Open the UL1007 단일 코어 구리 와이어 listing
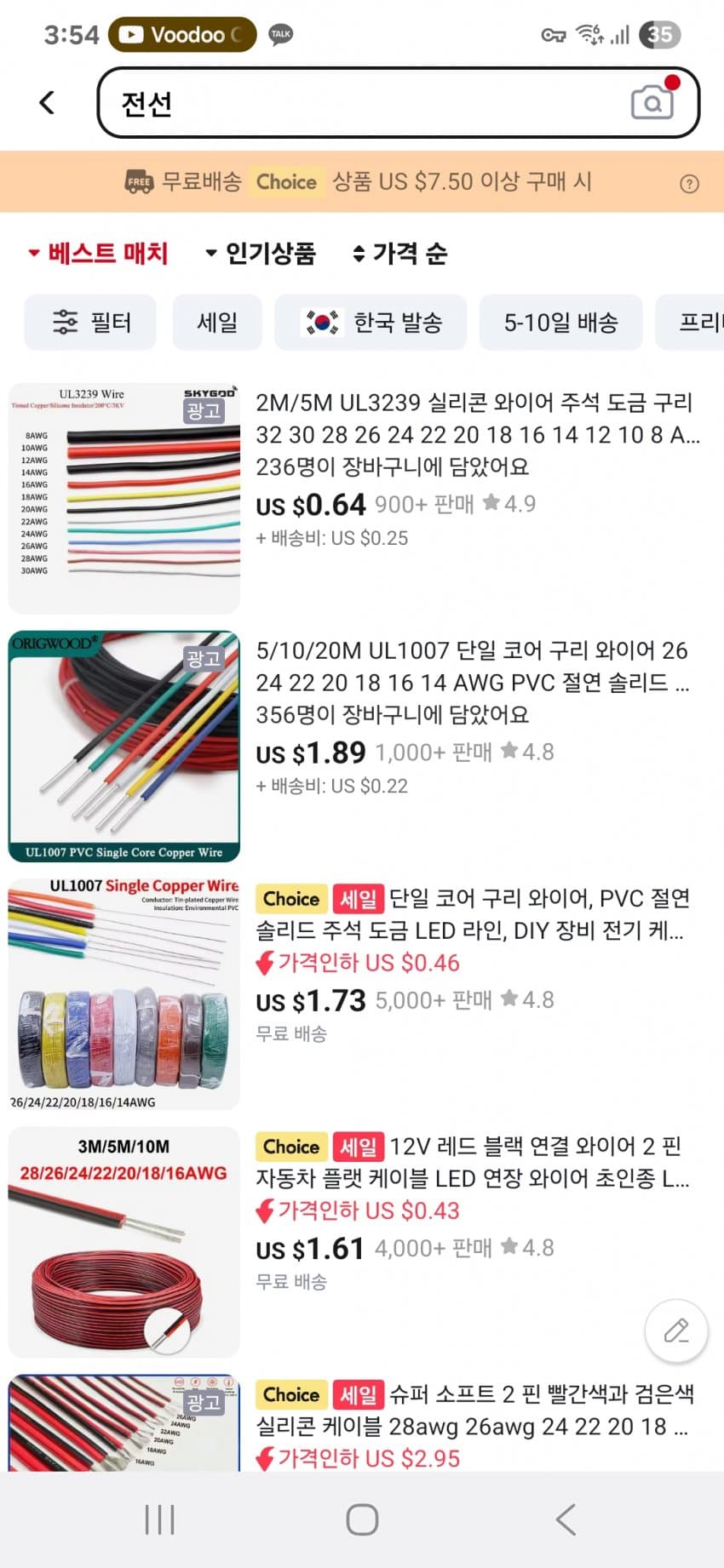This screenshot has height=1568, width=724. (472, 666)
